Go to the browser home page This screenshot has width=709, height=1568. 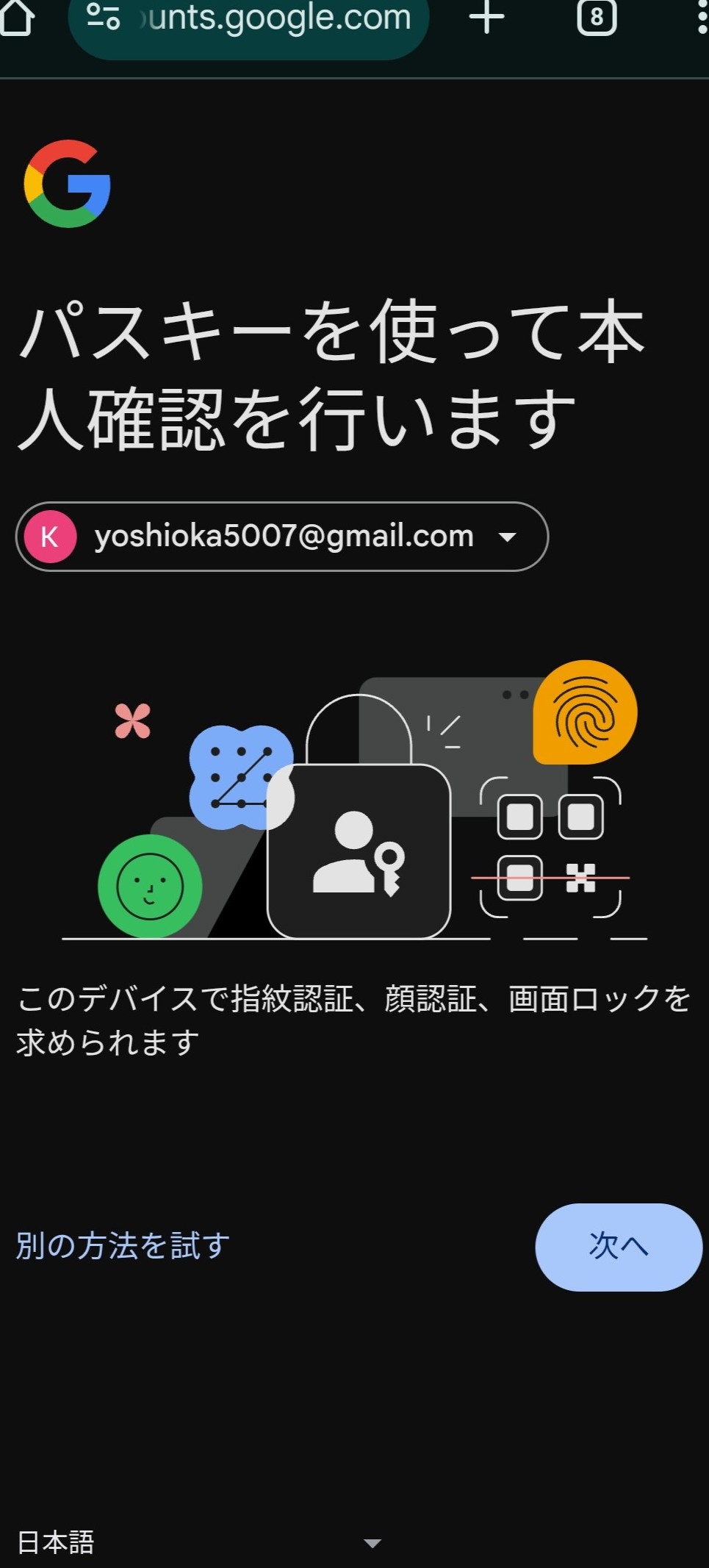(16, 18)
